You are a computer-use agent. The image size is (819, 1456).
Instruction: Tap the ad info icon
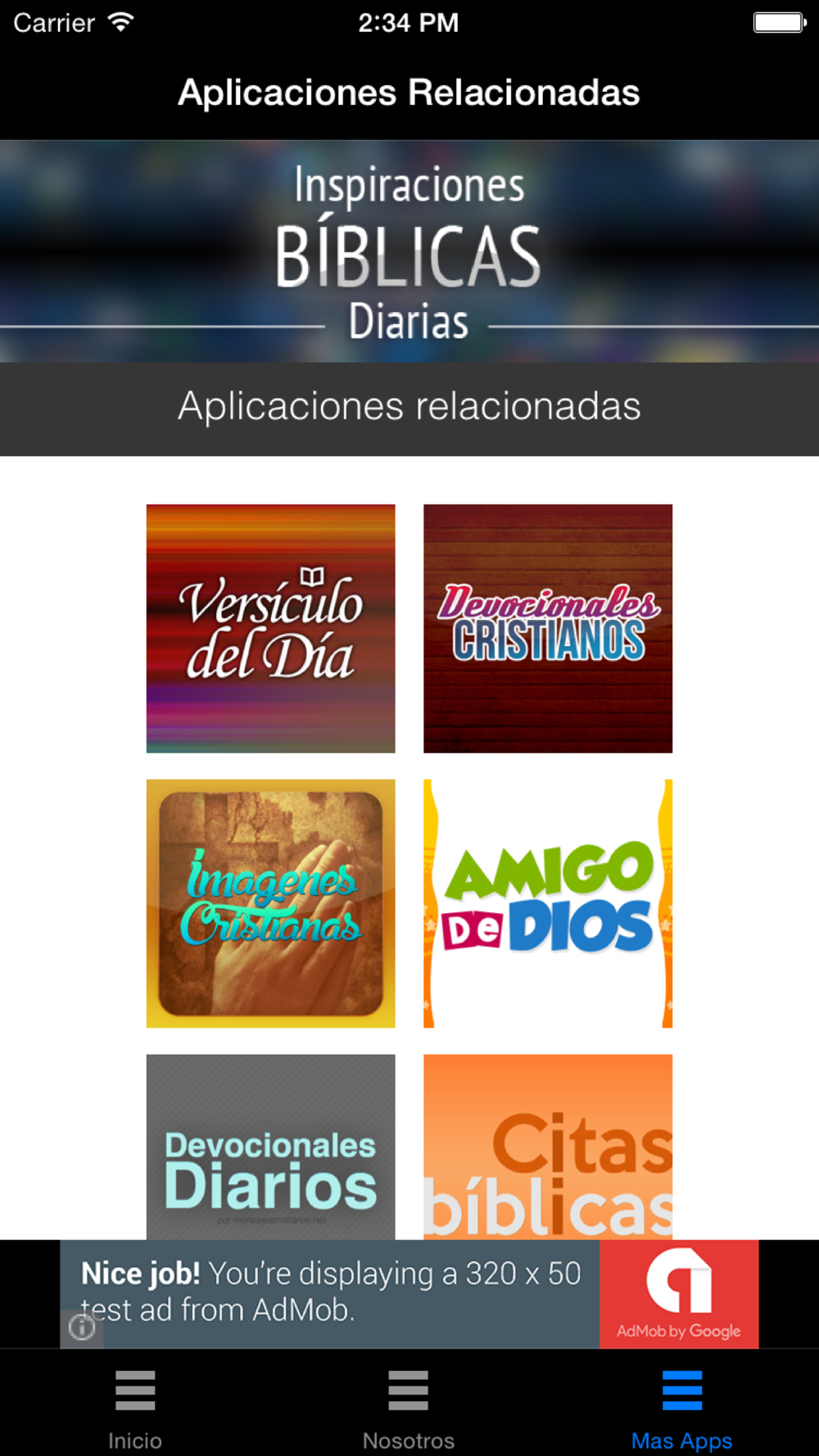coord(82,1327)
